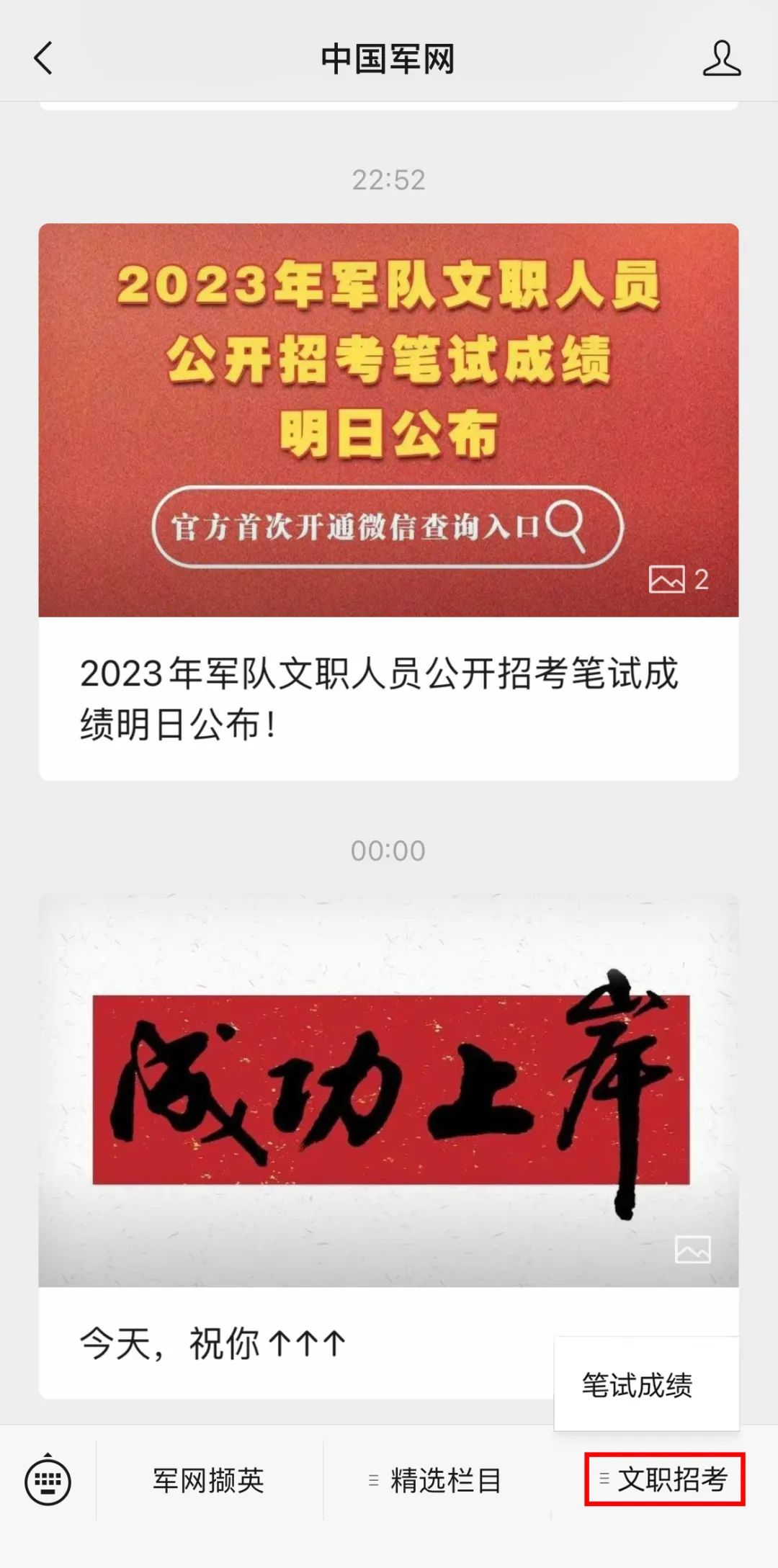
Task: Switch to keyboard input mode
Action: 48,1482
